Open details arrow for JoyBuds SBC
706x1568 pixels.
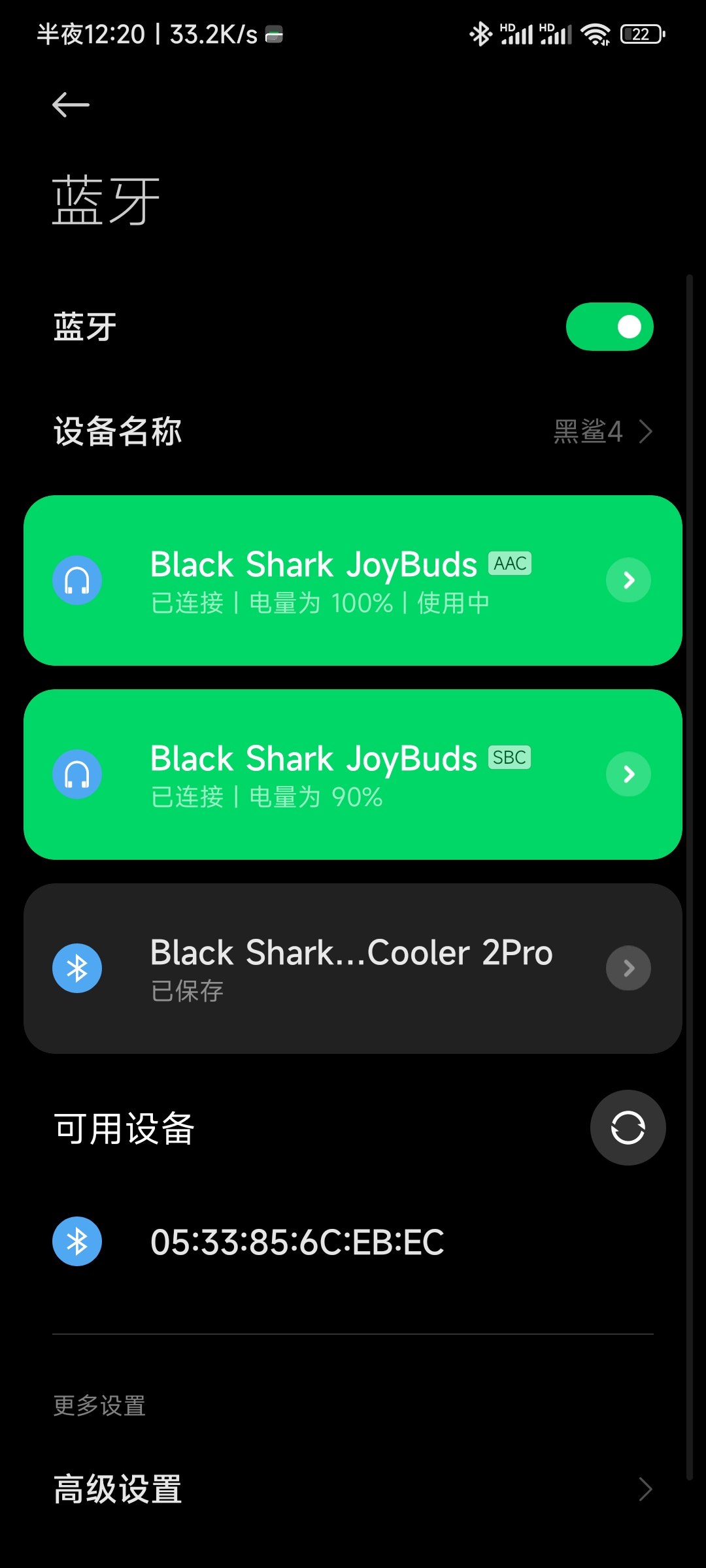point(628,774)
